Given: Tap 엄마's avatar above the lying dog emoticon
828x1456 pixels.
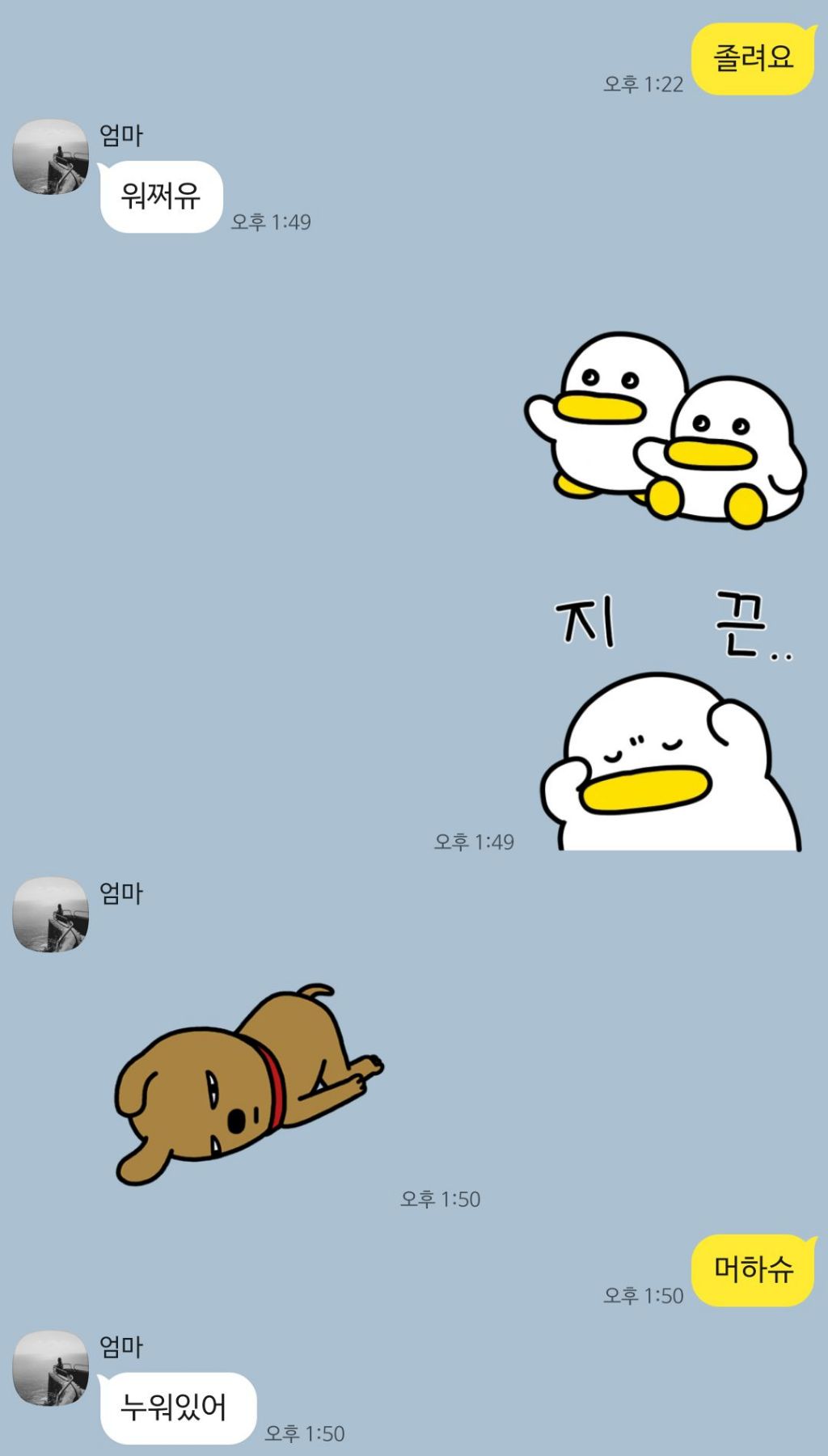Looking at the screenshot, I should (x=50, y=914).
